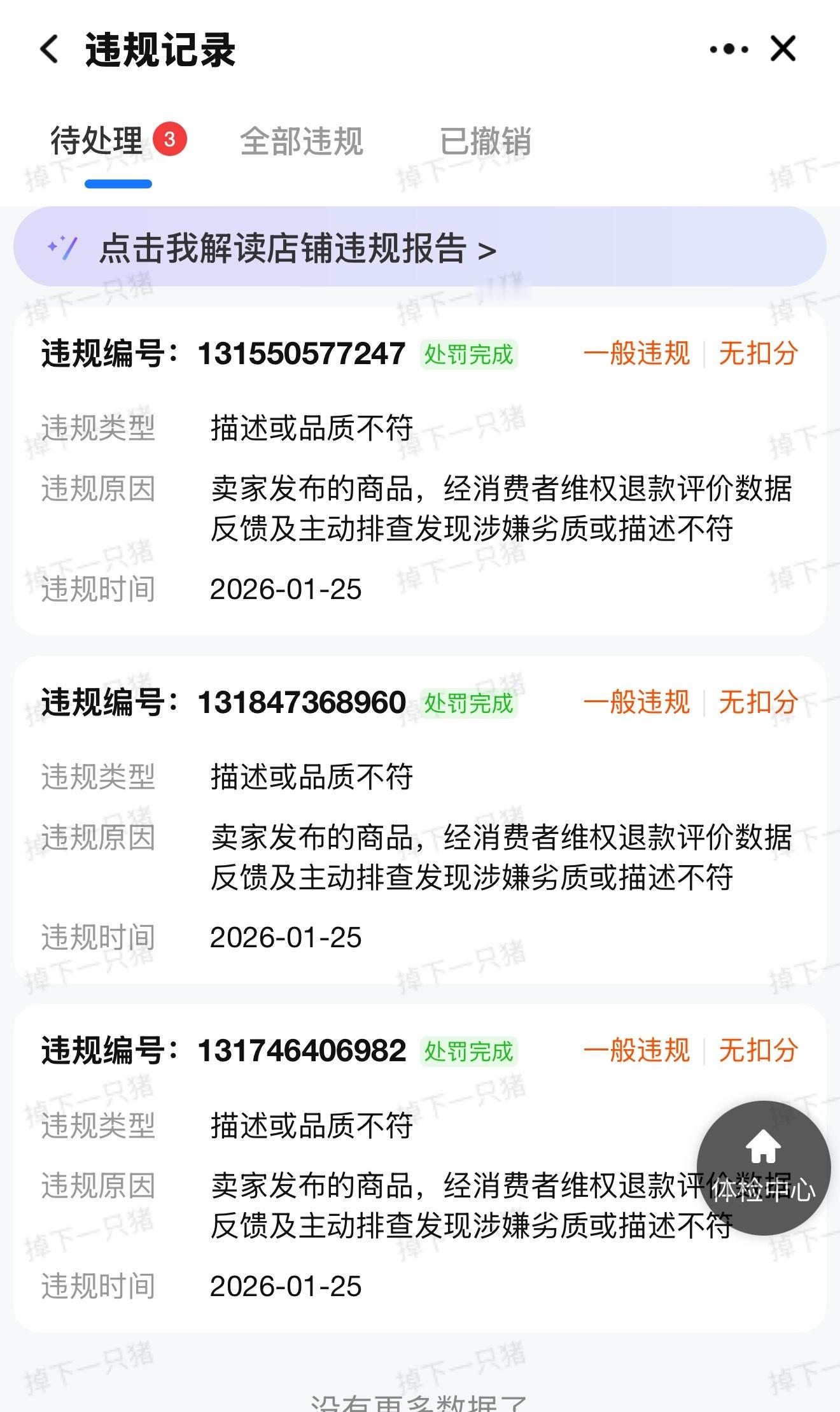Tap the 违规时间 date 2026-01-25 on first card

[x=286, y=590]
